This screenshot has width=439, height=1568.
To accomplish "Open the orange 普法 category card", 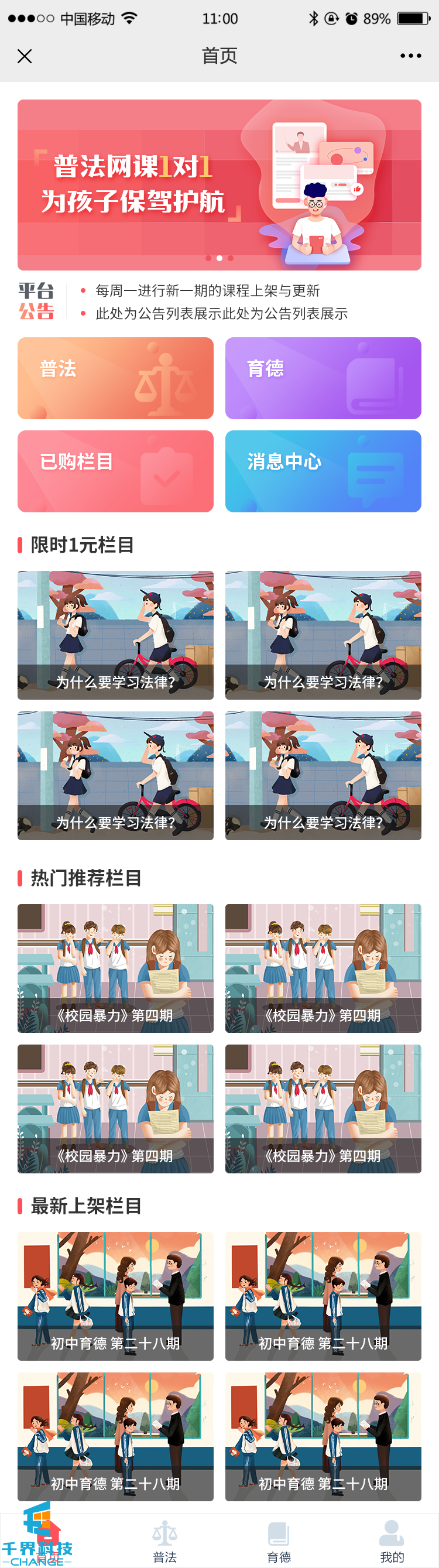I will coord(116,378).
